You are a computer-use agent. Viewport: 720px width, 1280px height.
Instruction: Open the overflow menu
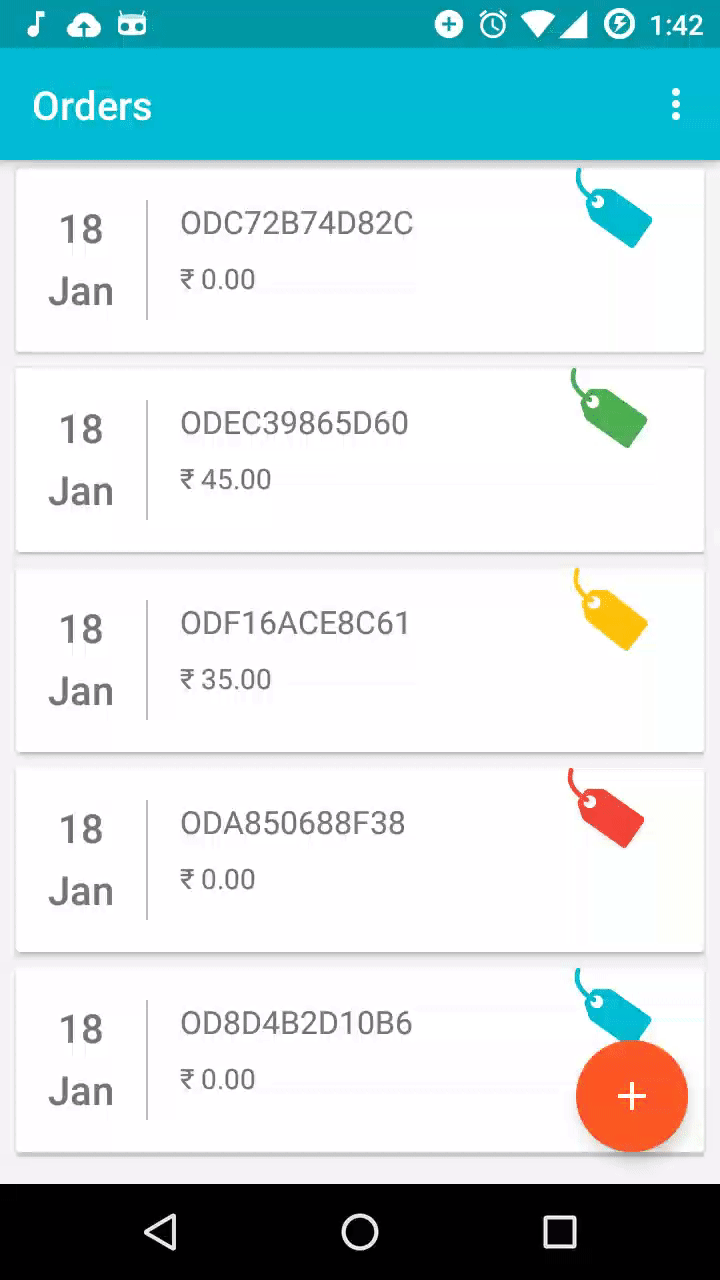click(676, 104)
